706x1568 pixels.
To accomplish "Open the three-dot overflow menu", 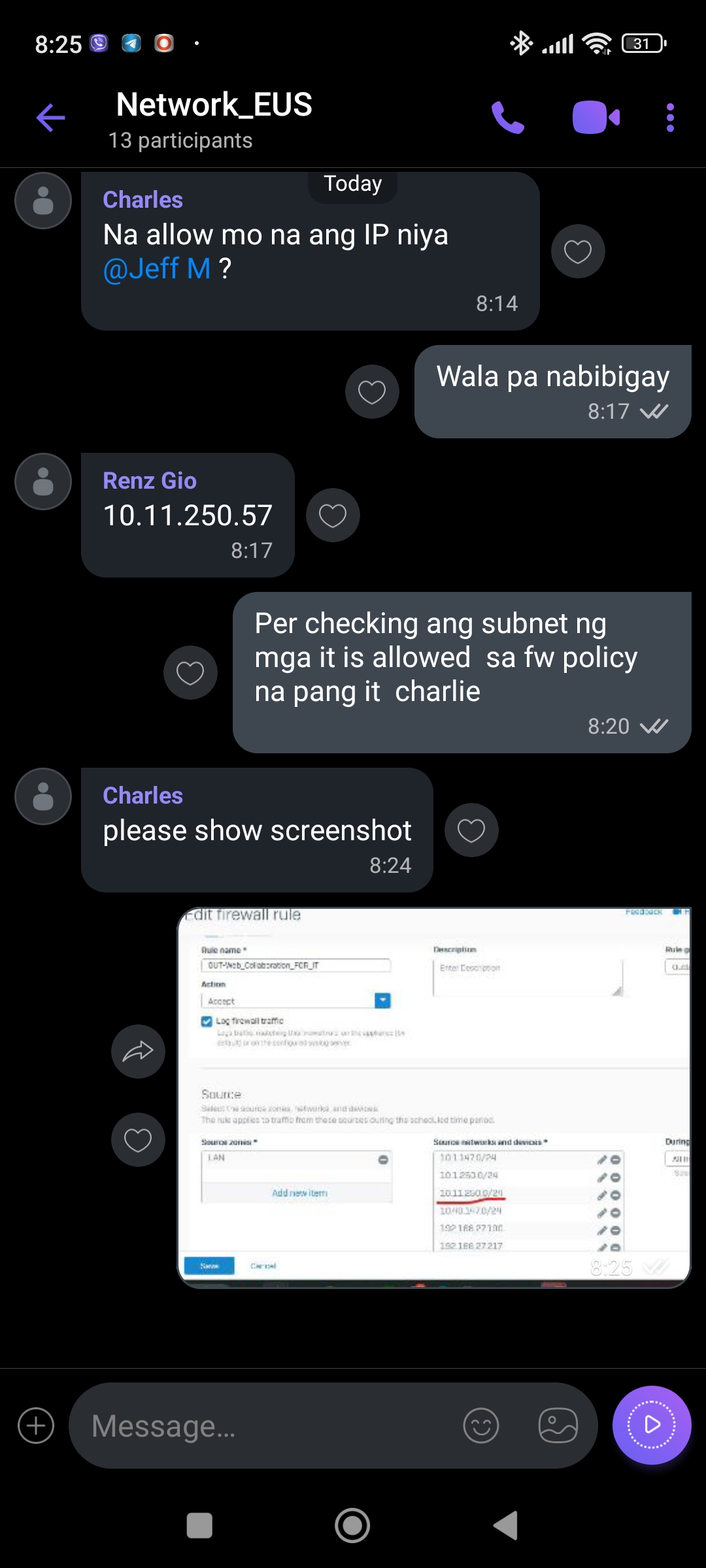I will tap(670, 118).
